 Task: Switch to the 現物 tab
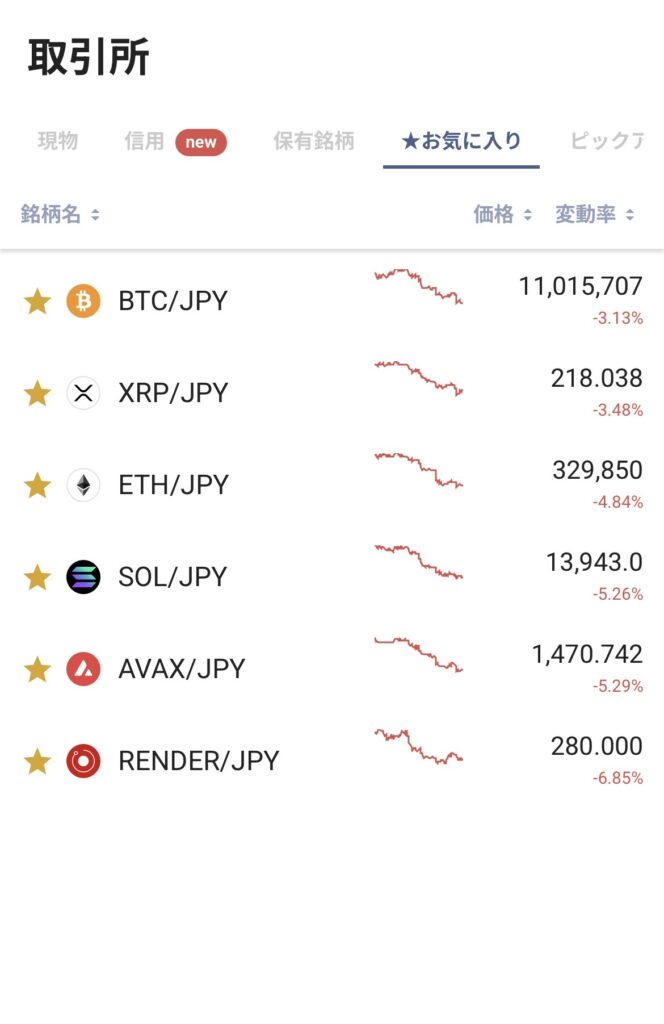click(x=57, y=141)
